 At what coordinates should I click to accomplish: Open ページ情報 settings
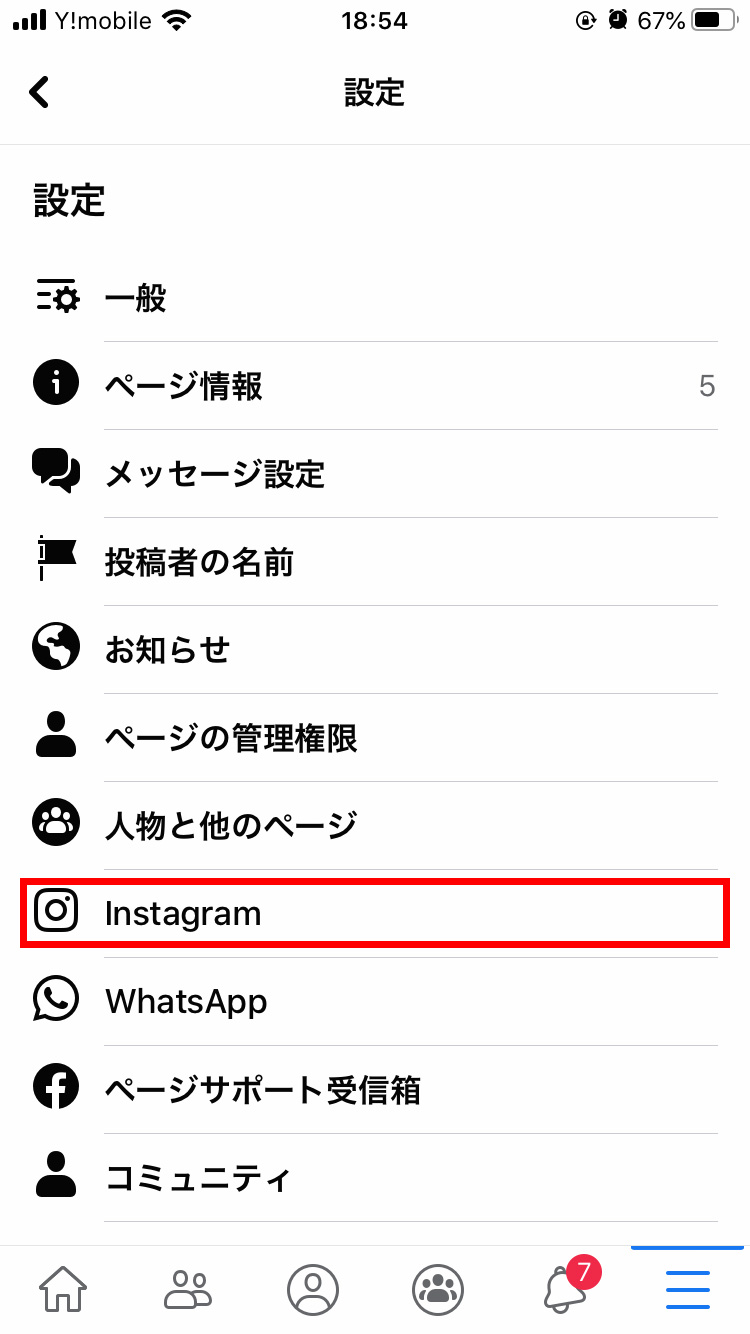pyautogui.click(x=375, y=386)
